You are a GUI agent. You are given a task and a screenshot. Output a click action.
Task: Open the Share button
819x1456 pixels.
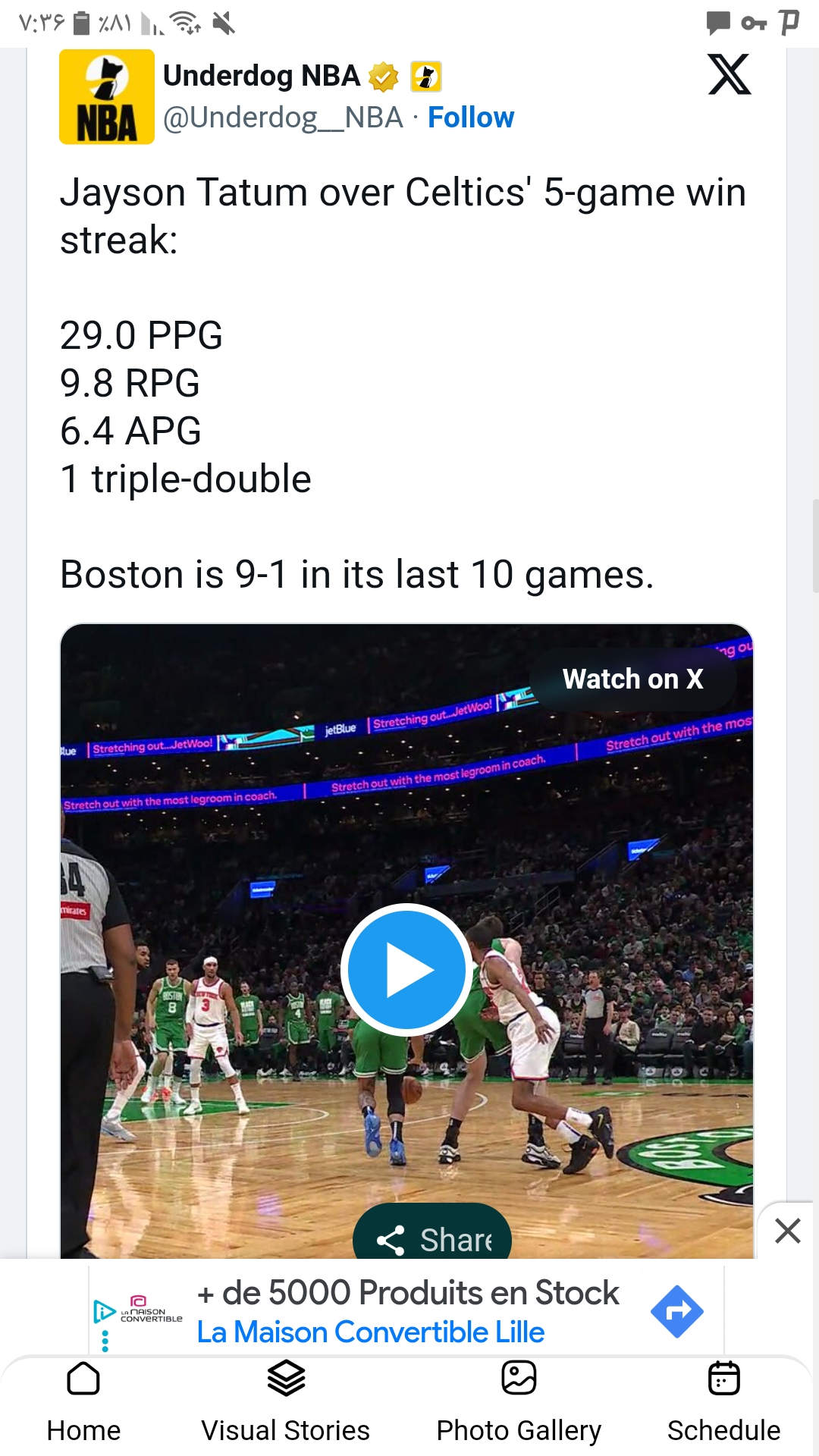point(432,1235)
